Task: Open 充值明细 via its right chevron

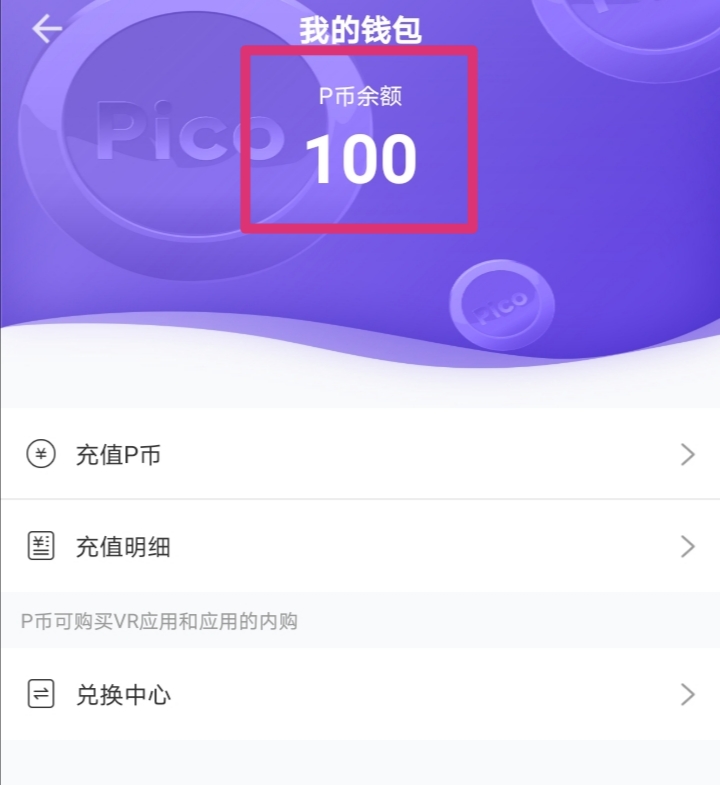Action: tap(687, 547)
